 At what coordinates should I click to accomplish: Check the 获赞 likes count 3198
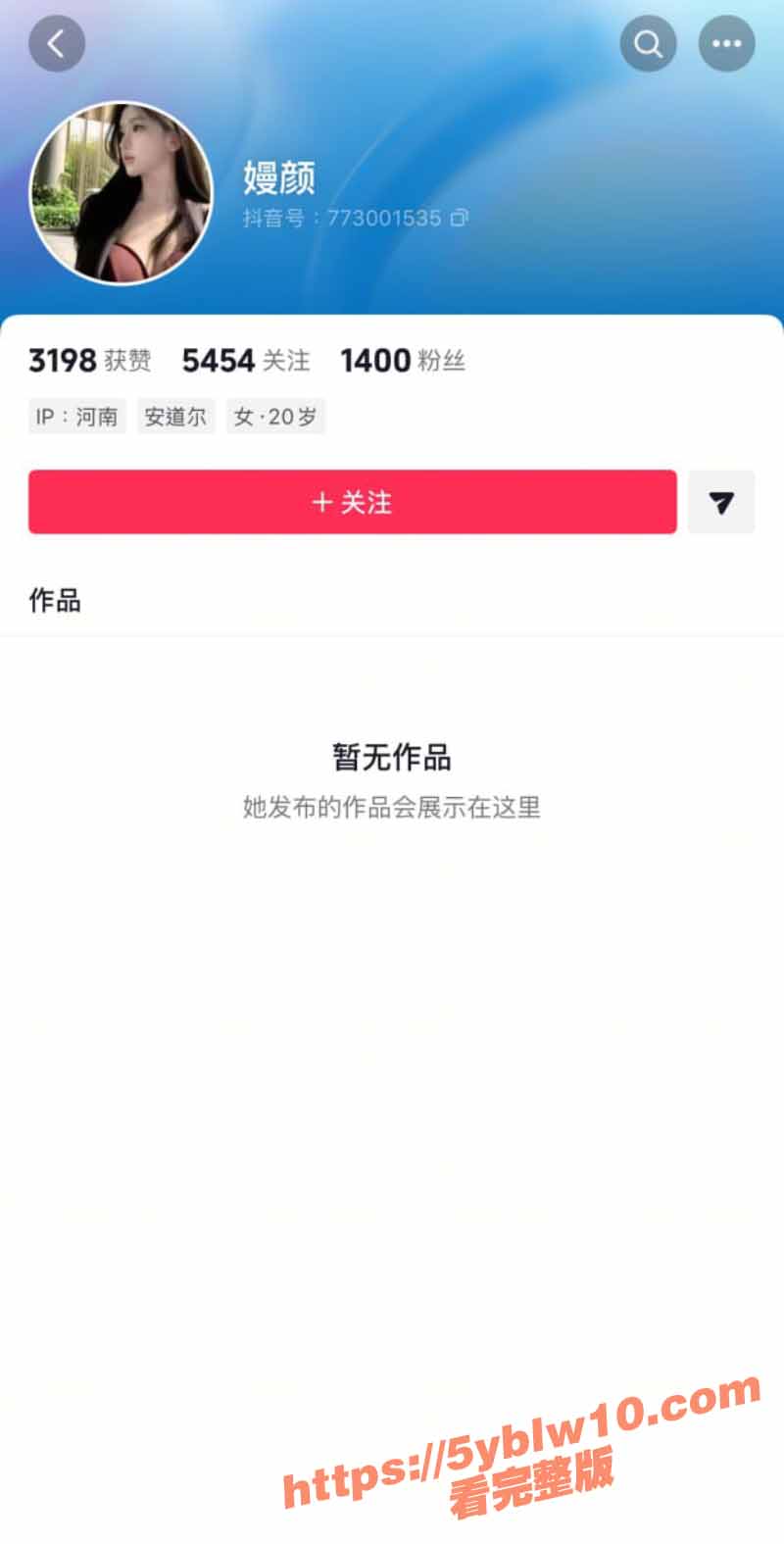click(x=88, y=361)
